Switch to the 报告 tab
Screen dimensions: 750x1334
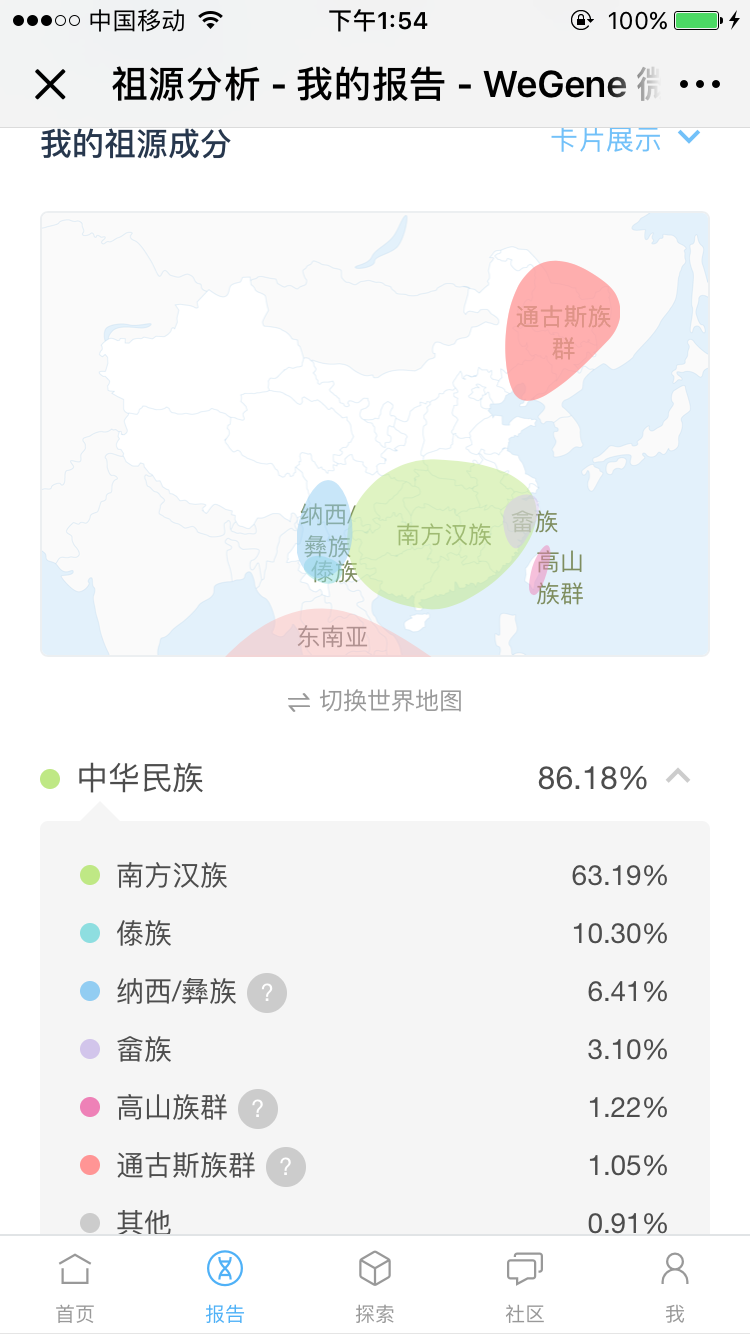click(225, 1285)
